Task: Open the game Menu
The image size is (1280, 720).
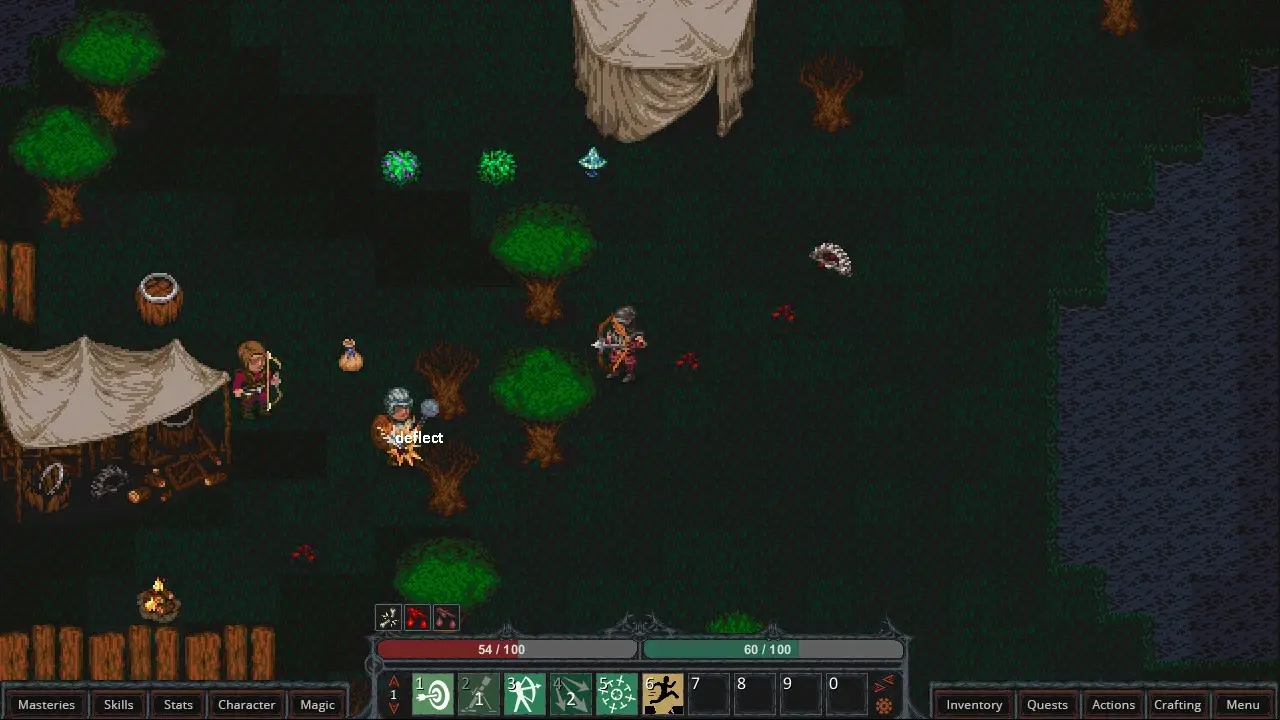Action: coord(1243,704)
